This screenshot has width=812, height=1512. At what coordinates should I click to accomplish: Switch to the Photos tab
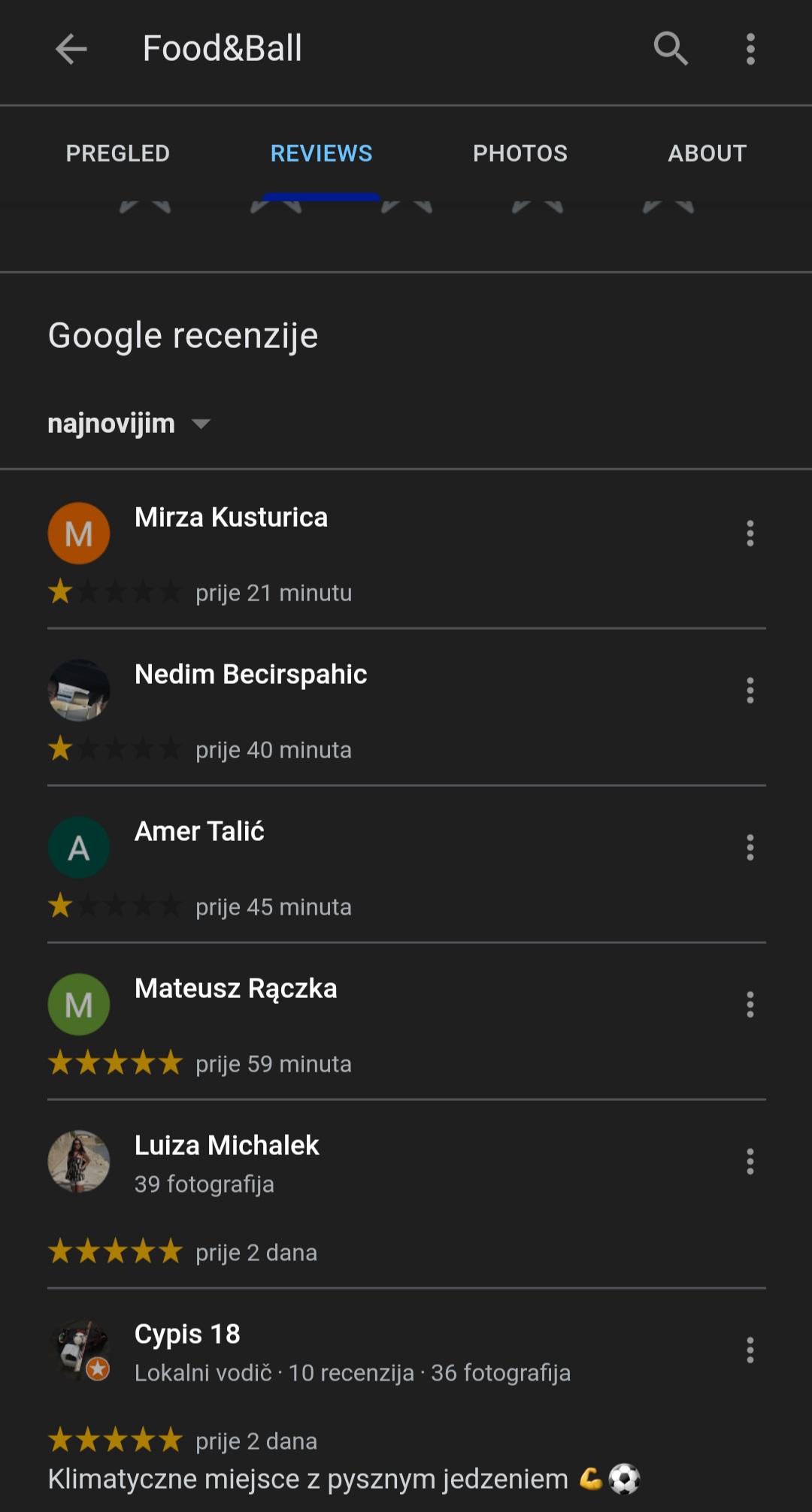(520, 153)
